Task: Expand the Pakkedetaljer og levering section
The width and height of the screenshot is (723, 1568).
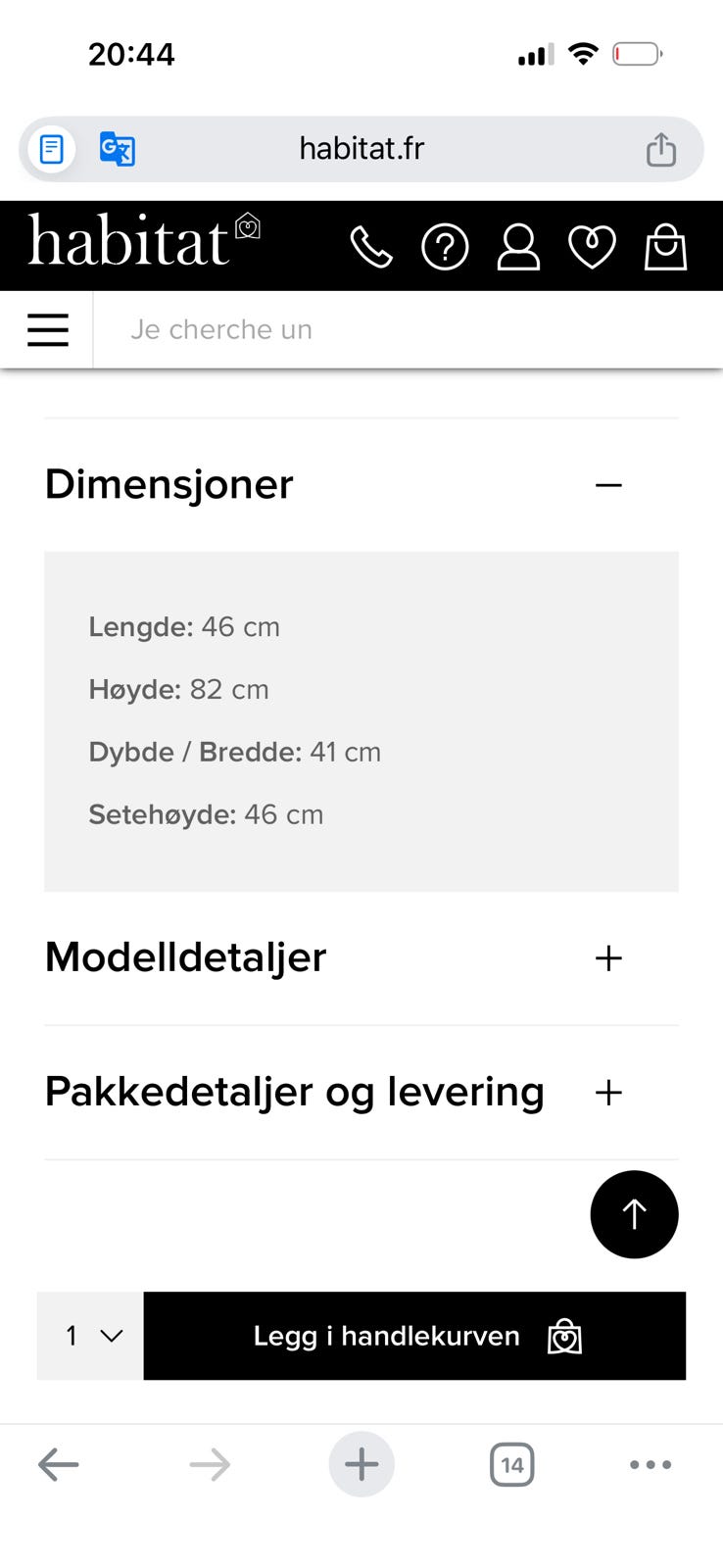Action: click(x=608, y=1092)
